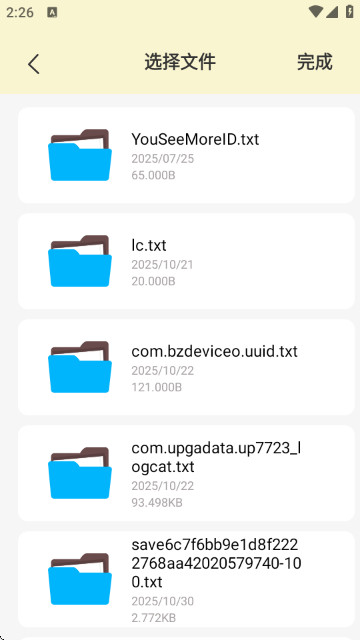Select com.upgadata.up7723_logcat.txt file

(186, 473)
